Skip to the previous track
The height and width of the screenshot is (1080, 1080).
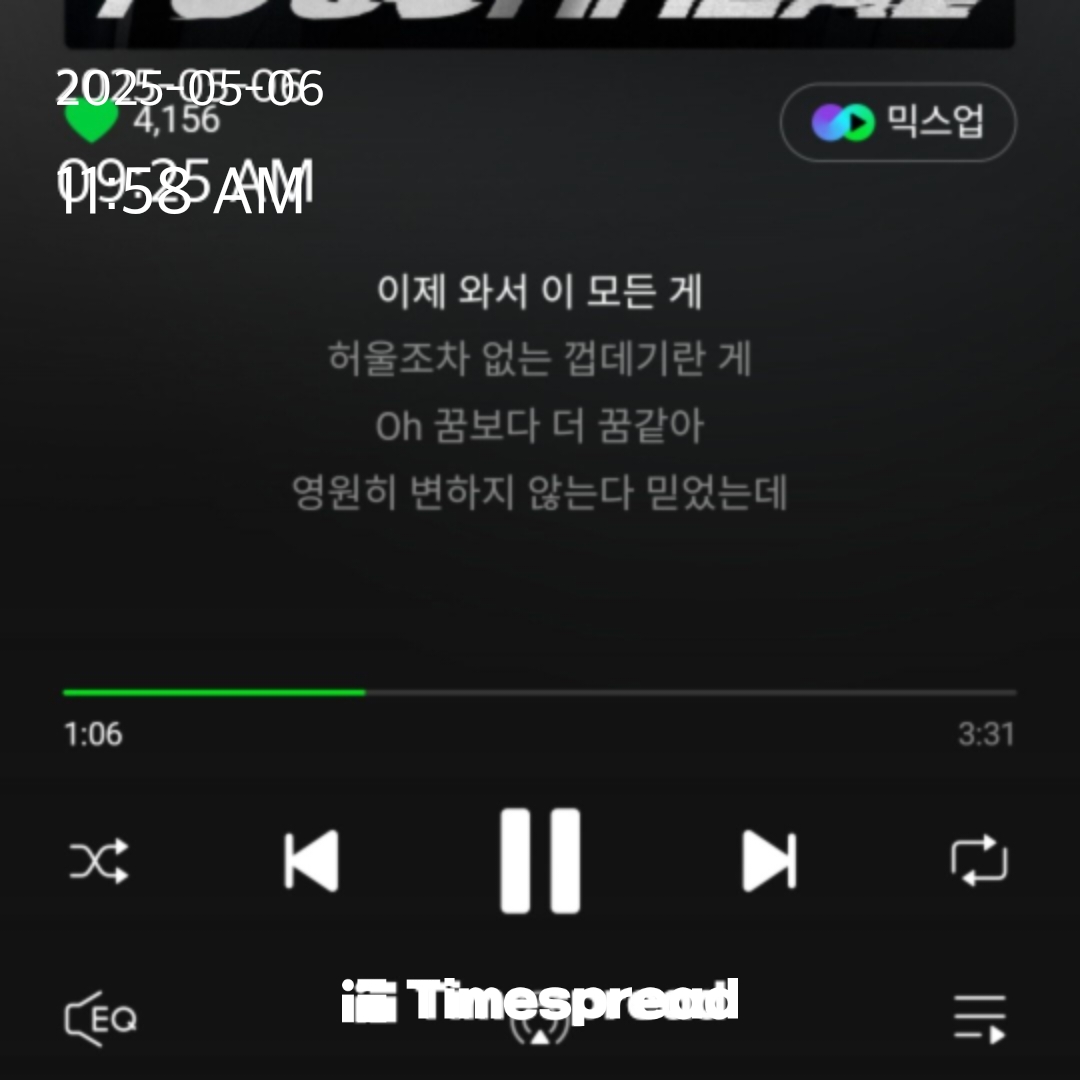[311, 860]
